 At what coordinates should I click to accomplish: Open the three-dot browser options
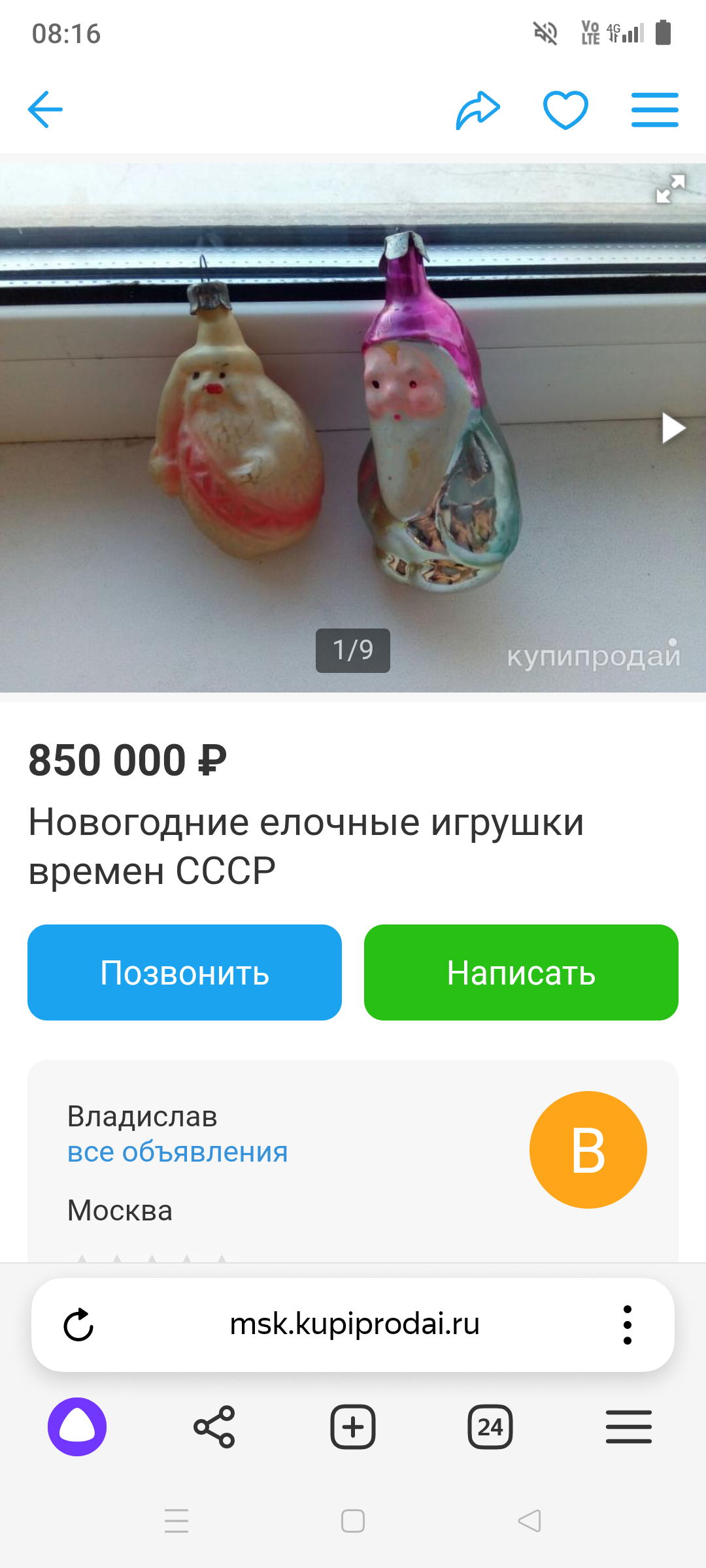pyautogui.click(x=628, y=1325)
